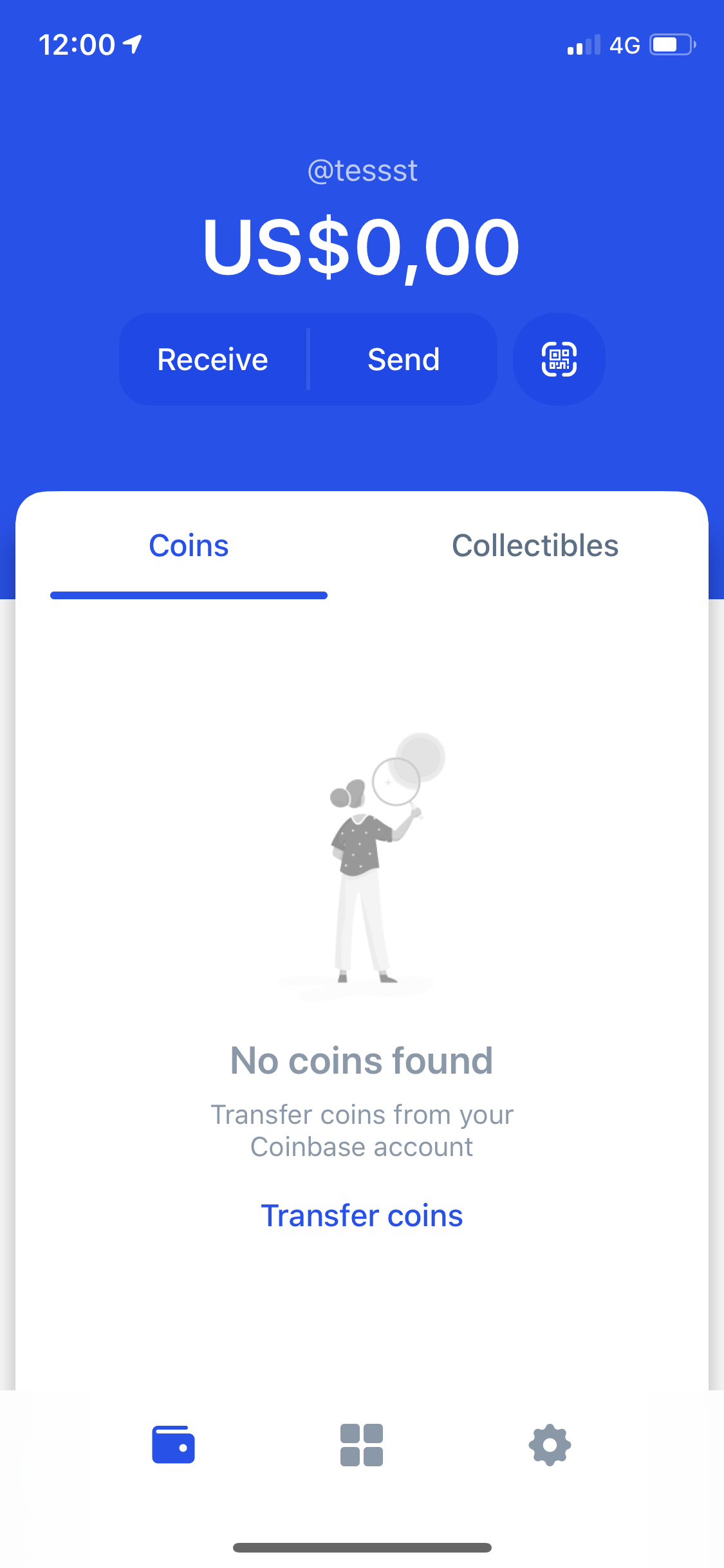Open the settings gear tab
Image resolution: width=724 pixels, height=1568 pixels.
click(x=550, y=1445)
